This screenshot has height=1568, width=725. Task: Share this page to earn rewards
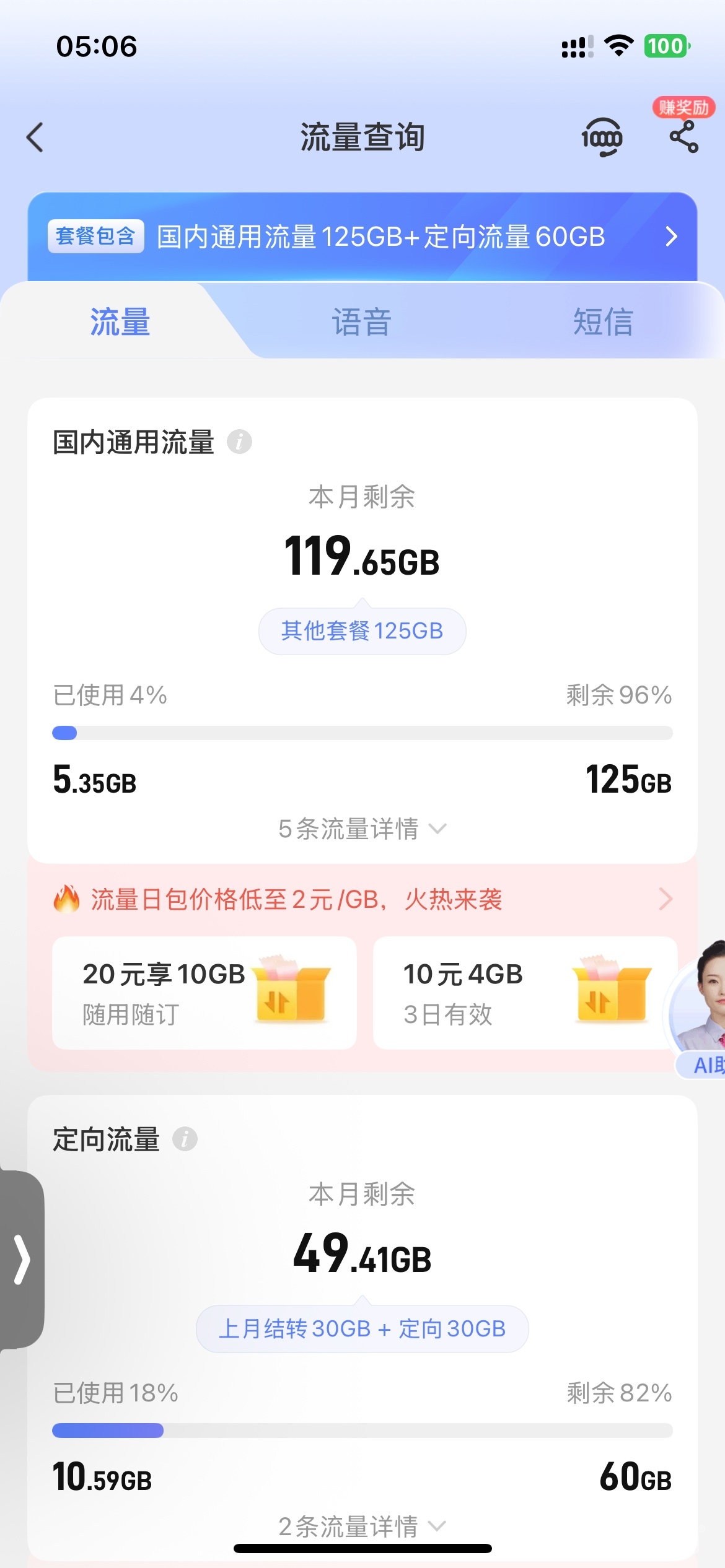click(x=683, y=137)
